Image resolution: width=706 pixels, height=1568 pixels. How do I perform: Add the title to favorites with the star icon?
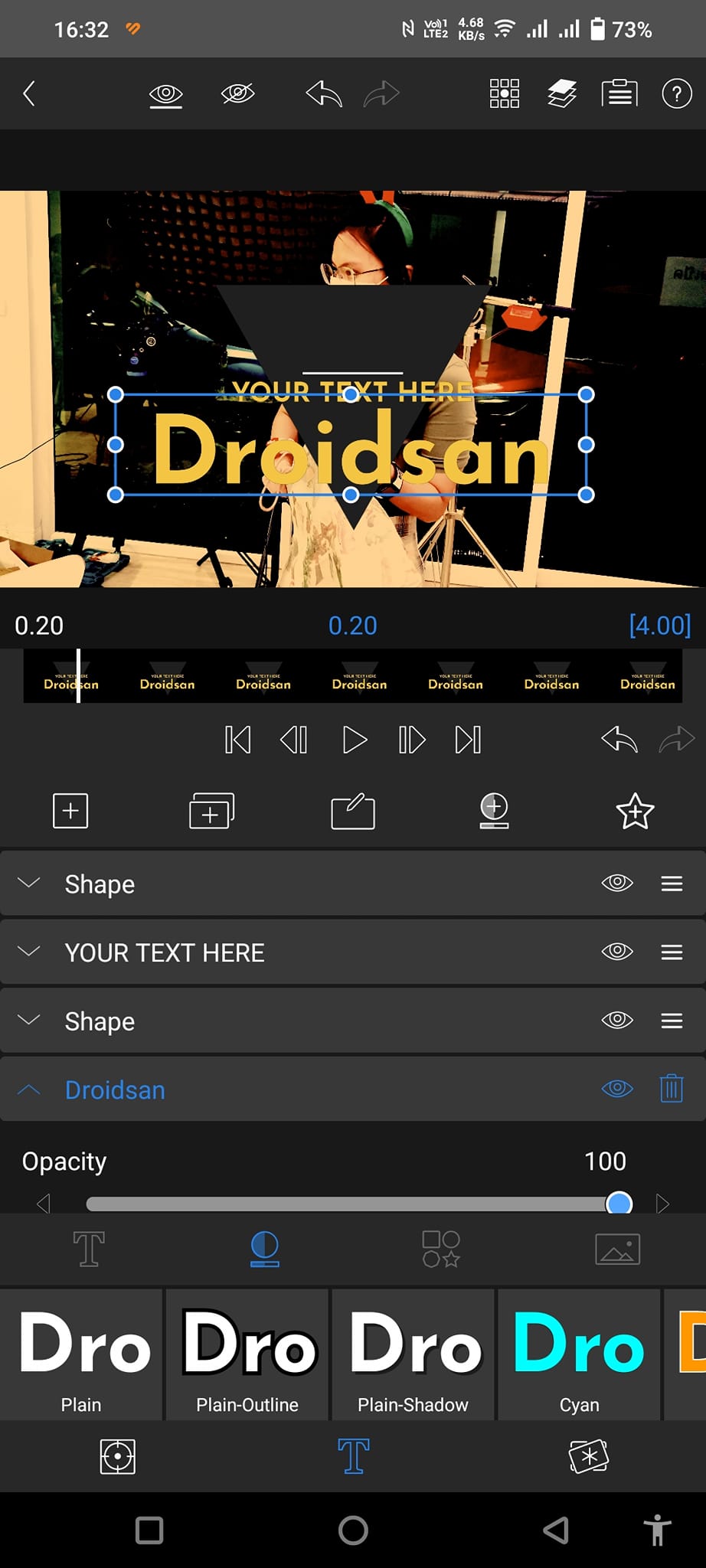[x=635, y=812]
